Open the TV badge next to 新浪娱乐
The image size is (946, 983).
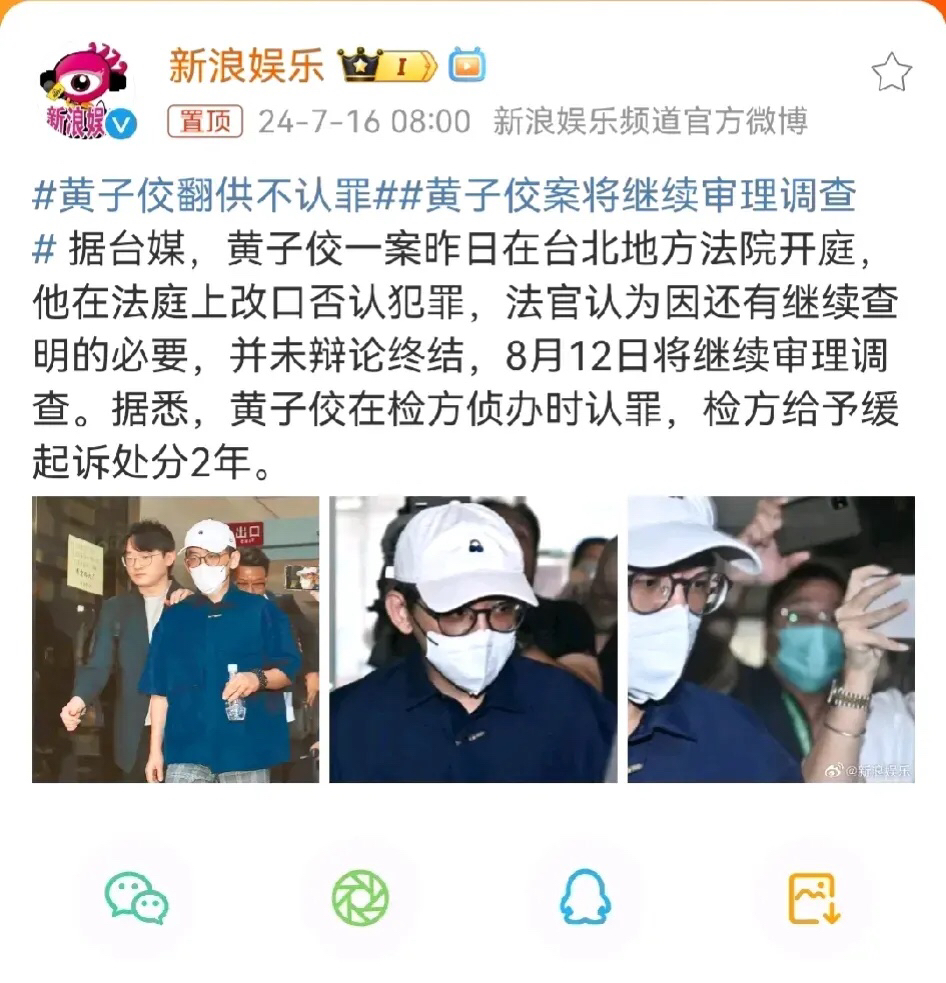click(466, 66)
